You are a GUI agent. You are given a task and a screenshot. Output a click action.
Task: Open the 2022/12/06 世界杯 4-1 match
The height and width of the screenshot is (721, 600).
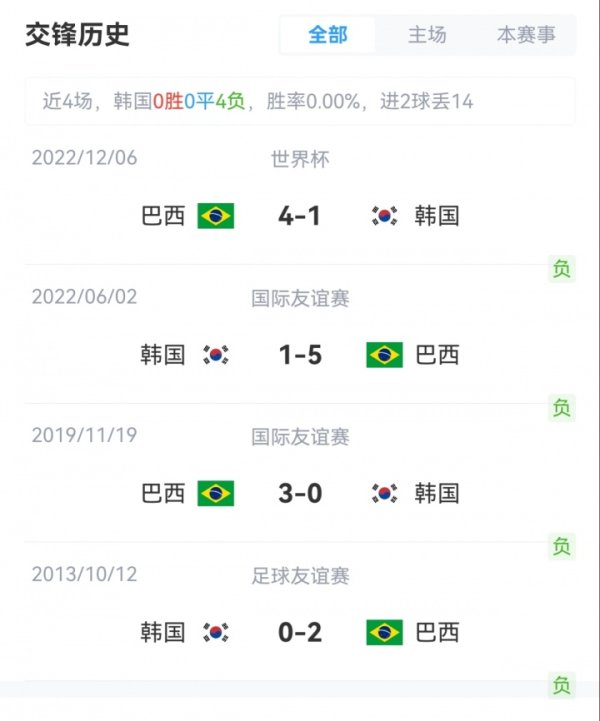tap(300, 215)
